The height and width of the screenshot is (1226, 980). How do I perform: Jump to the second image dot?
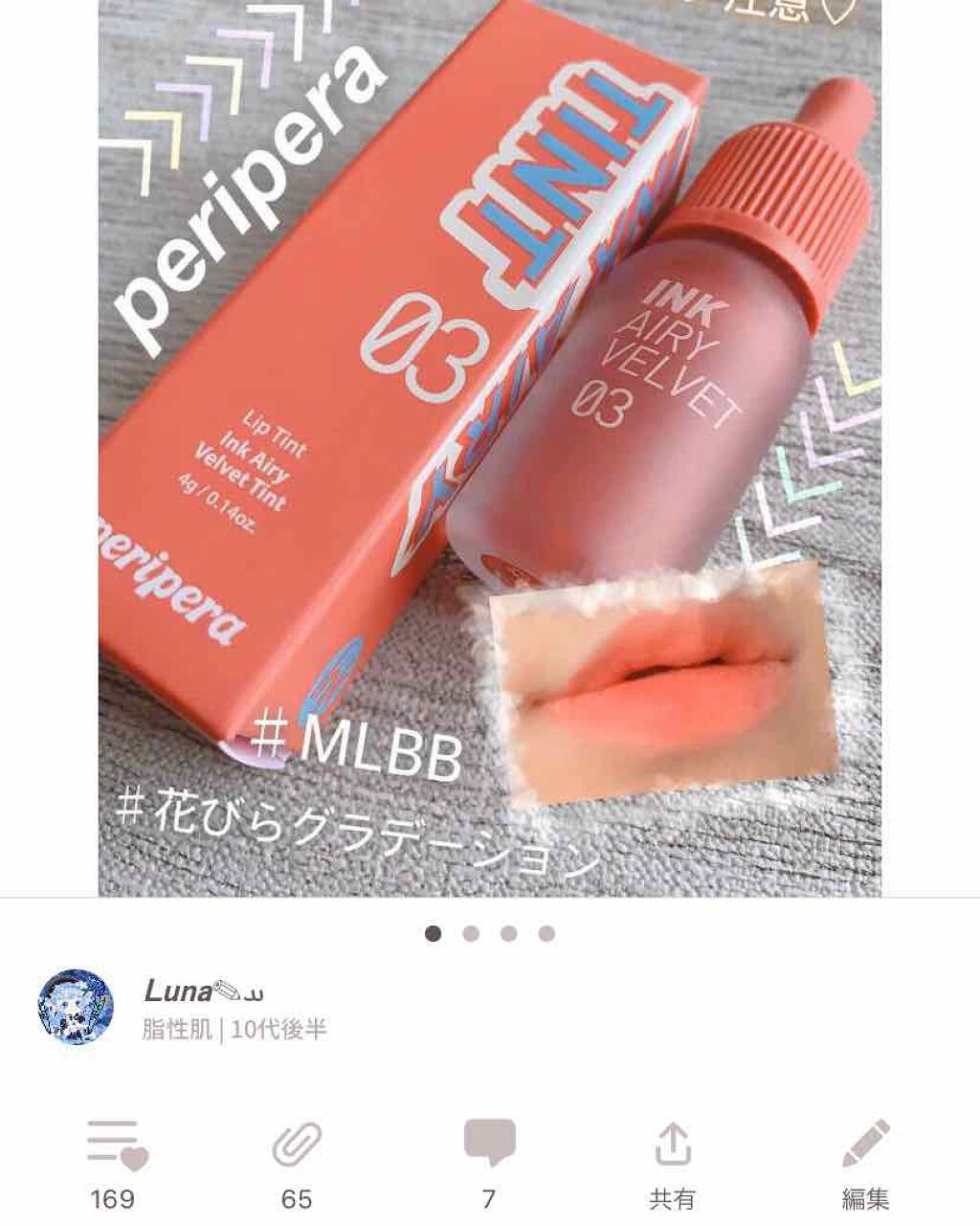pos(470,933)
